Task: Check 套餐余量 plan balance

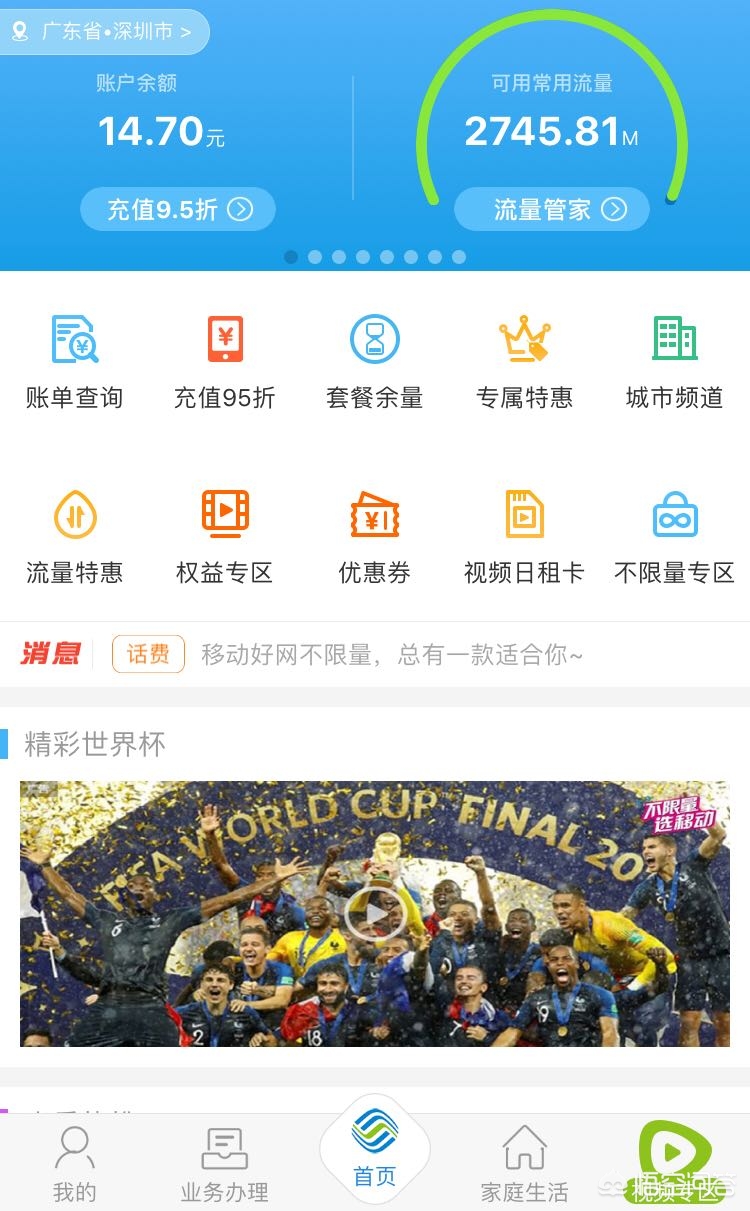Action: [374, 362]
